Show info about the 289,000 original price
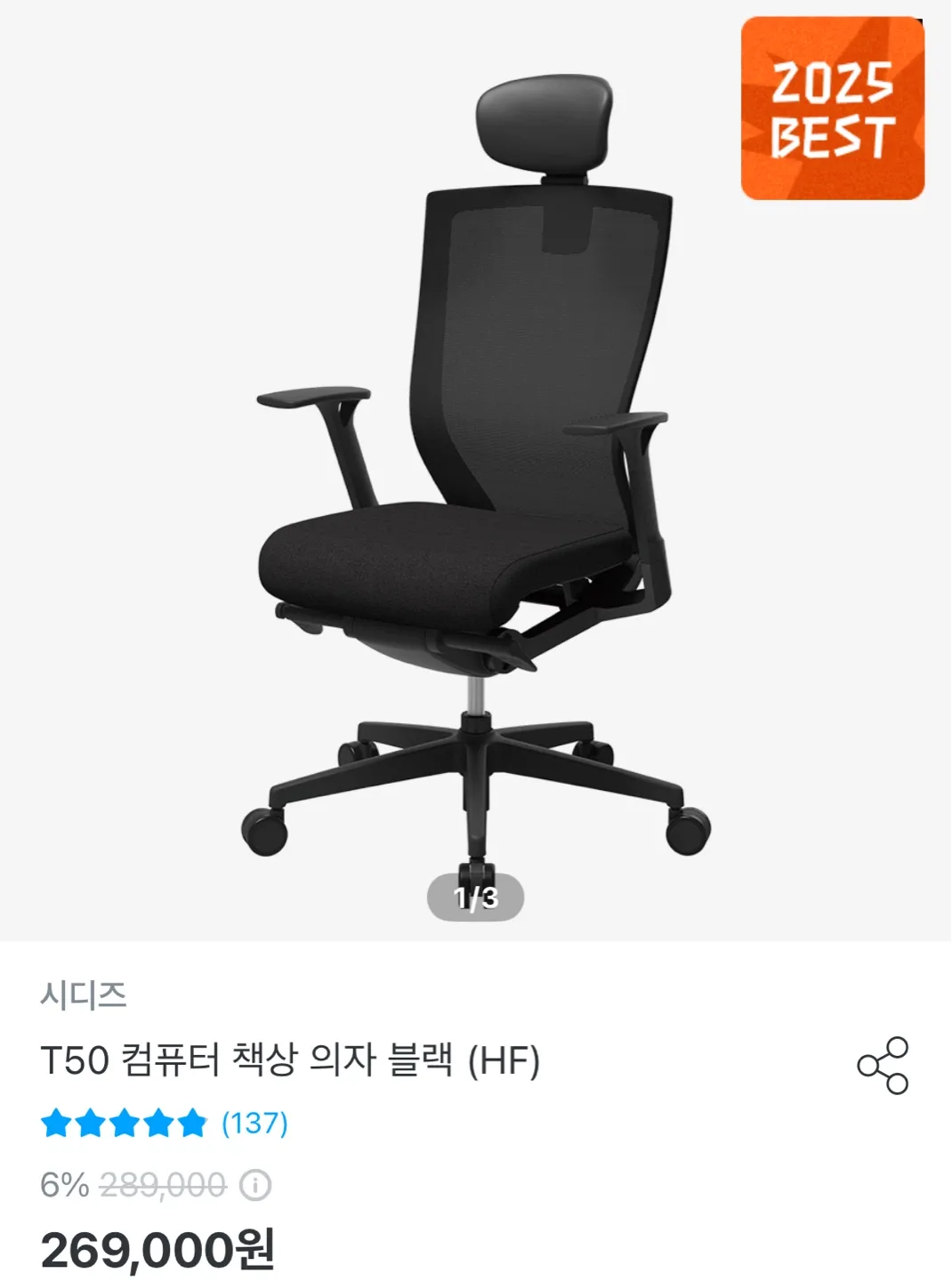The width and height of the screenshot is (952, 1281). click(255, 1185)
